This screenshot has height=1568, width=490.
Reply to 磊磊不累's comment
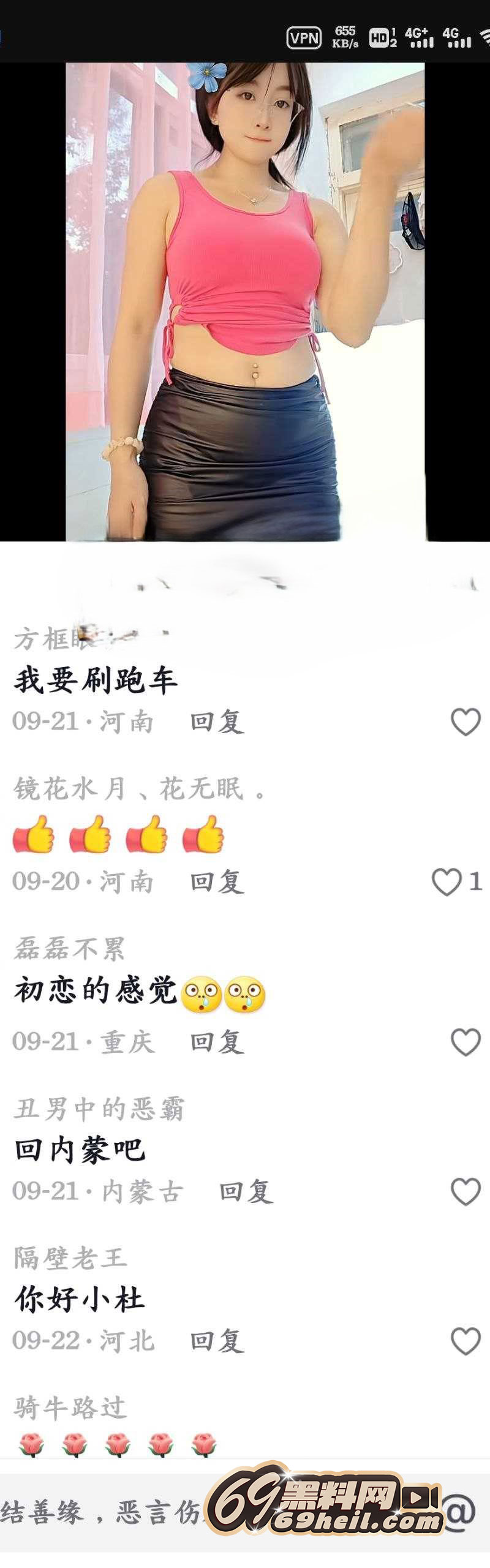point(217,1042)
